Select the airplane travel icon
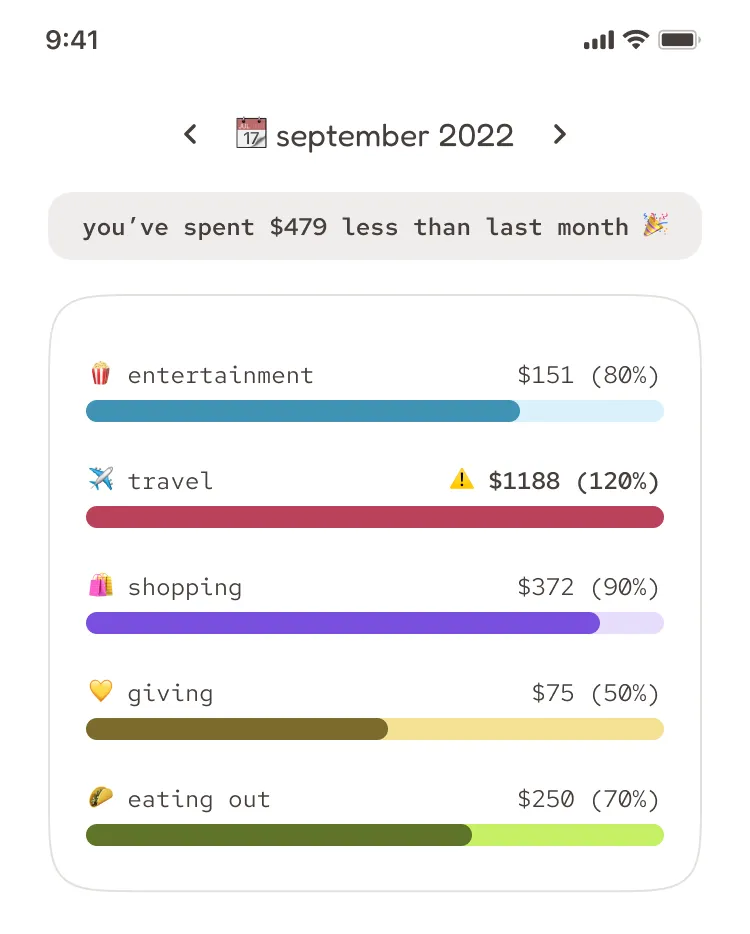This screenshot has width=750, height=934. click(x=101, y=480)
